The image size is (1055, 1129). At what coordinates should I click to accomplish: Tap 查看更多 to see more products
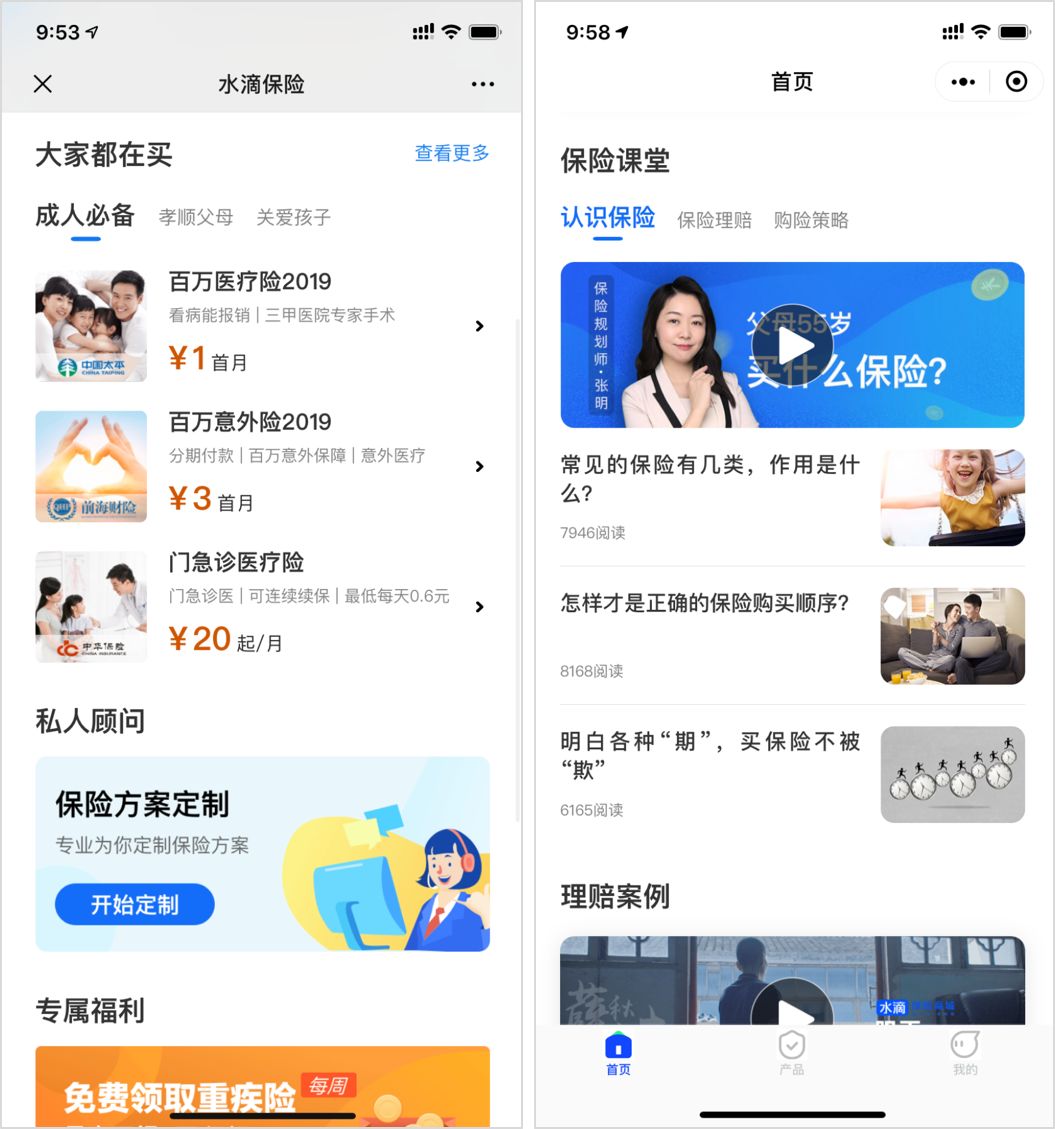452,153
